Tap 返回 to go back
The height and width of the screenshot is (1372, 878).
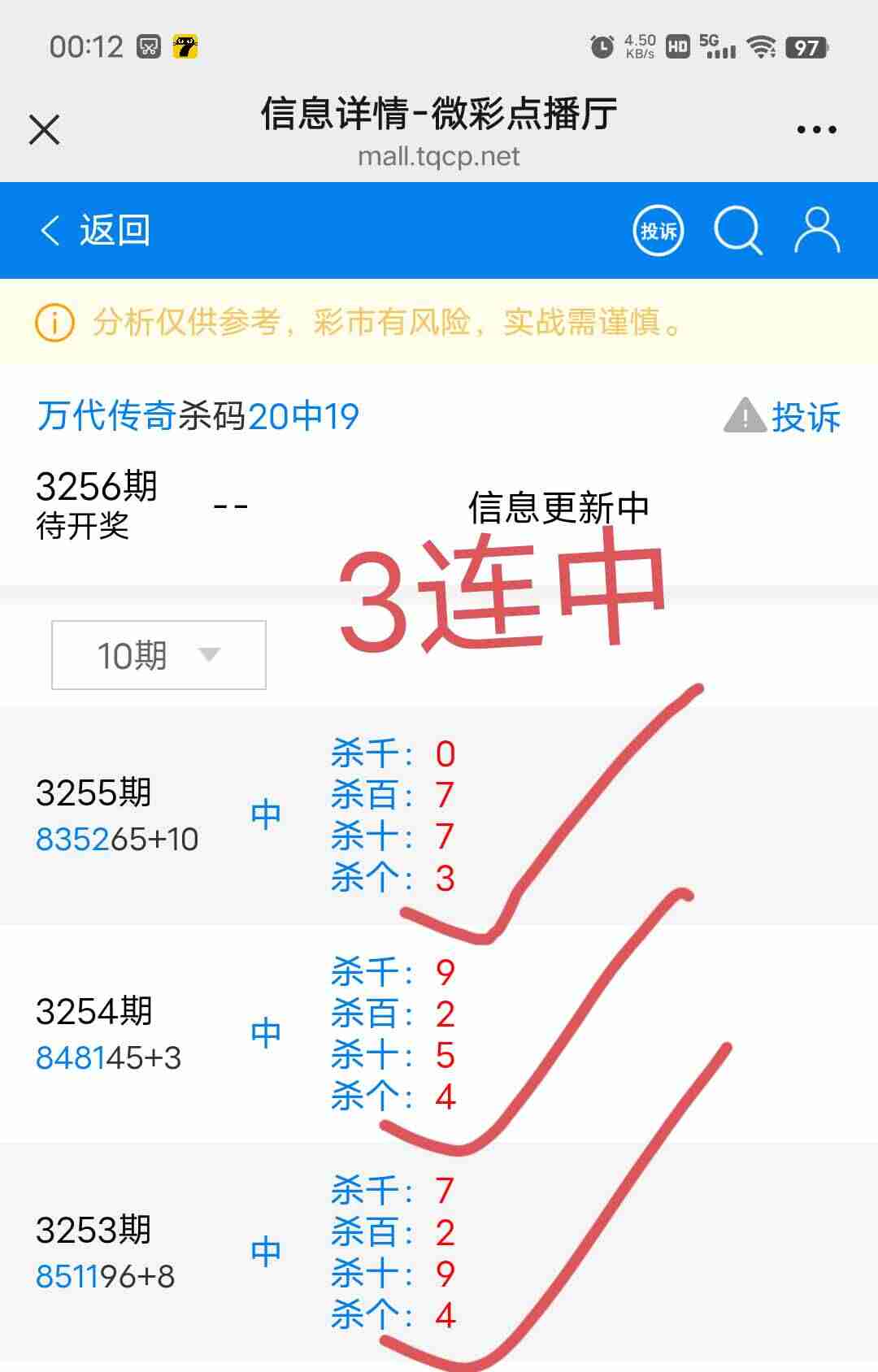pyautogui.click(x=114, y=230)
